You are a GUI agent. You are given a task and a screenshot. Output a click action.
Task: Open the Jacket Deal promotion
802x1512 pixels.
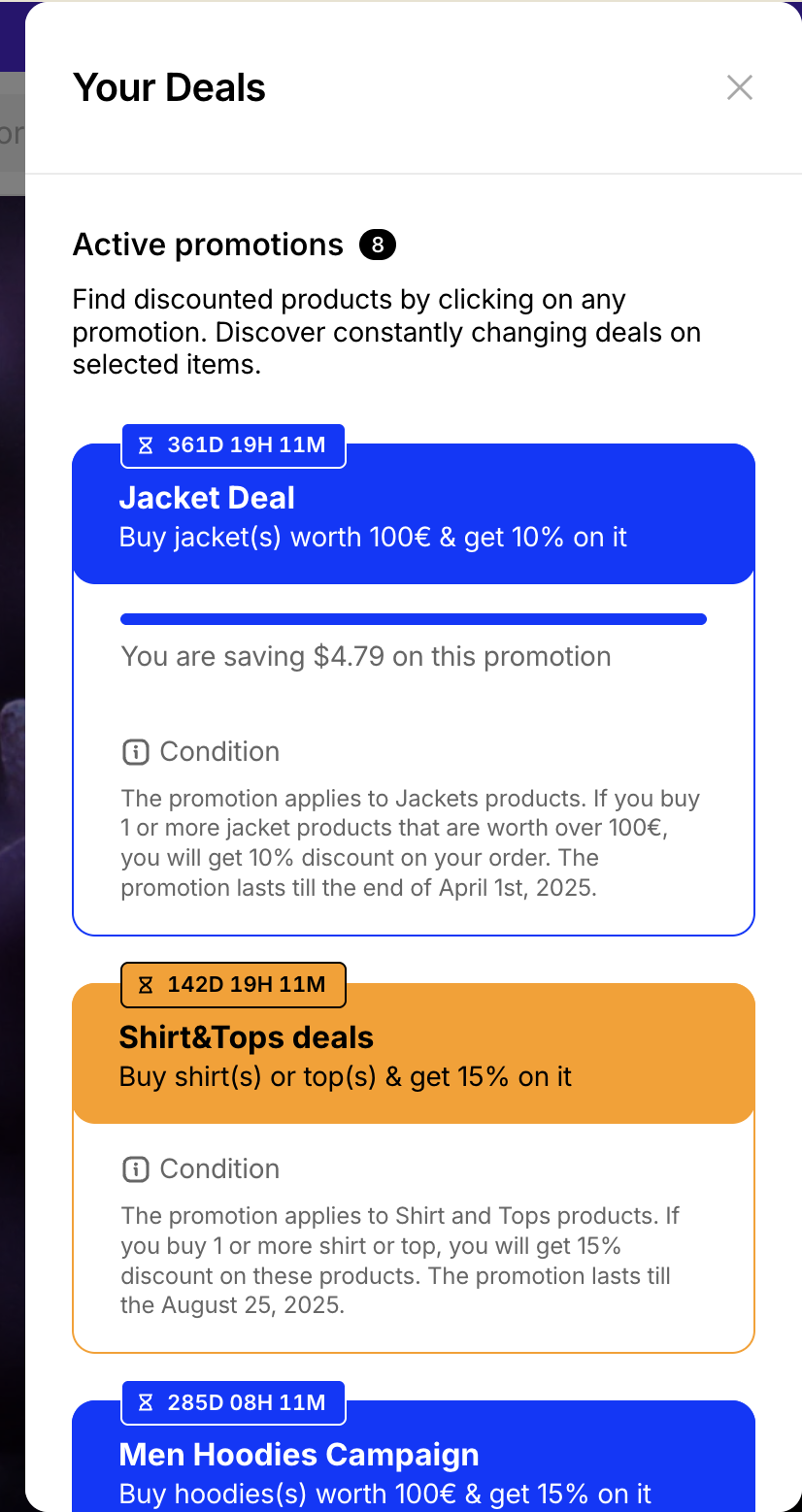click(413, 515)
